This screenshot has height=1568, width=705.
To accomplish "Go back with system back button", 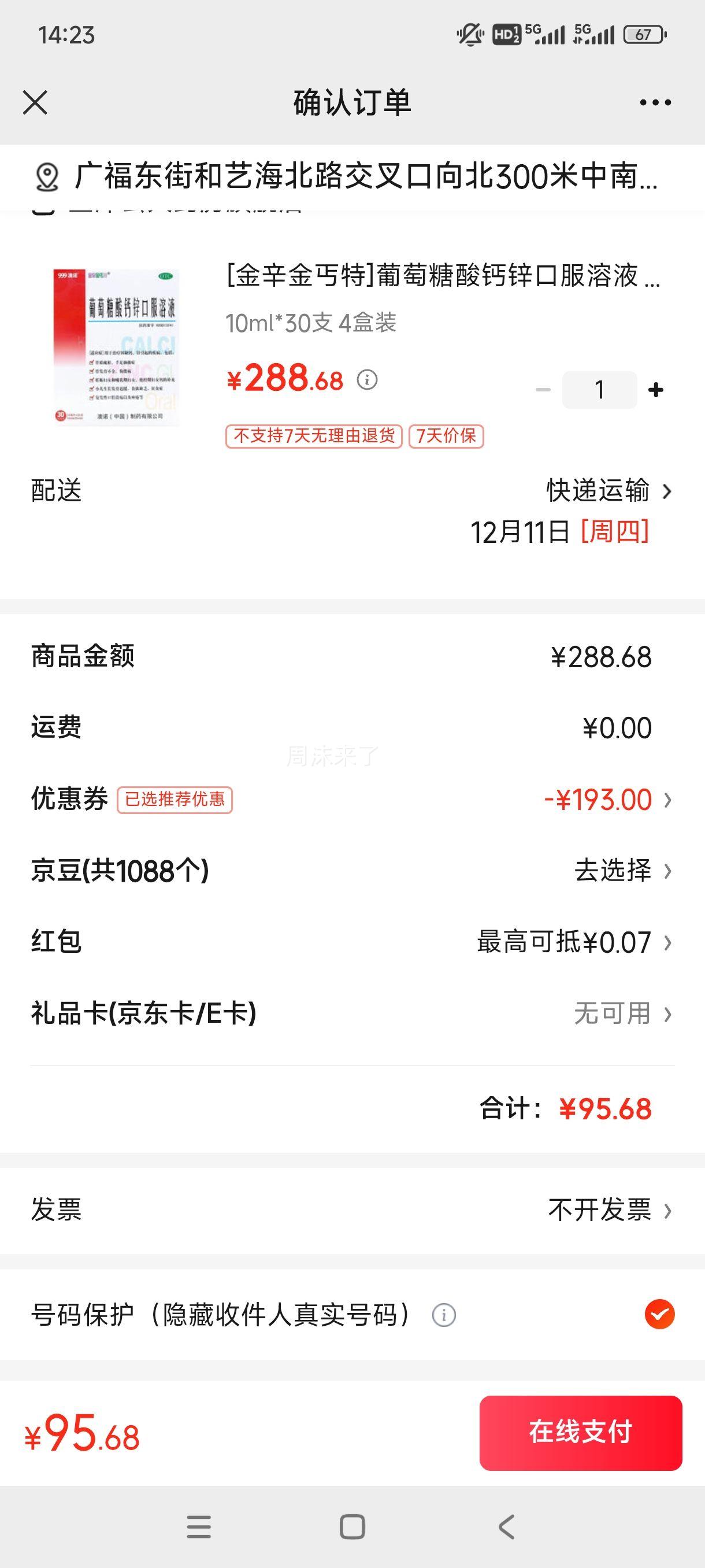I will (506, 1526).
